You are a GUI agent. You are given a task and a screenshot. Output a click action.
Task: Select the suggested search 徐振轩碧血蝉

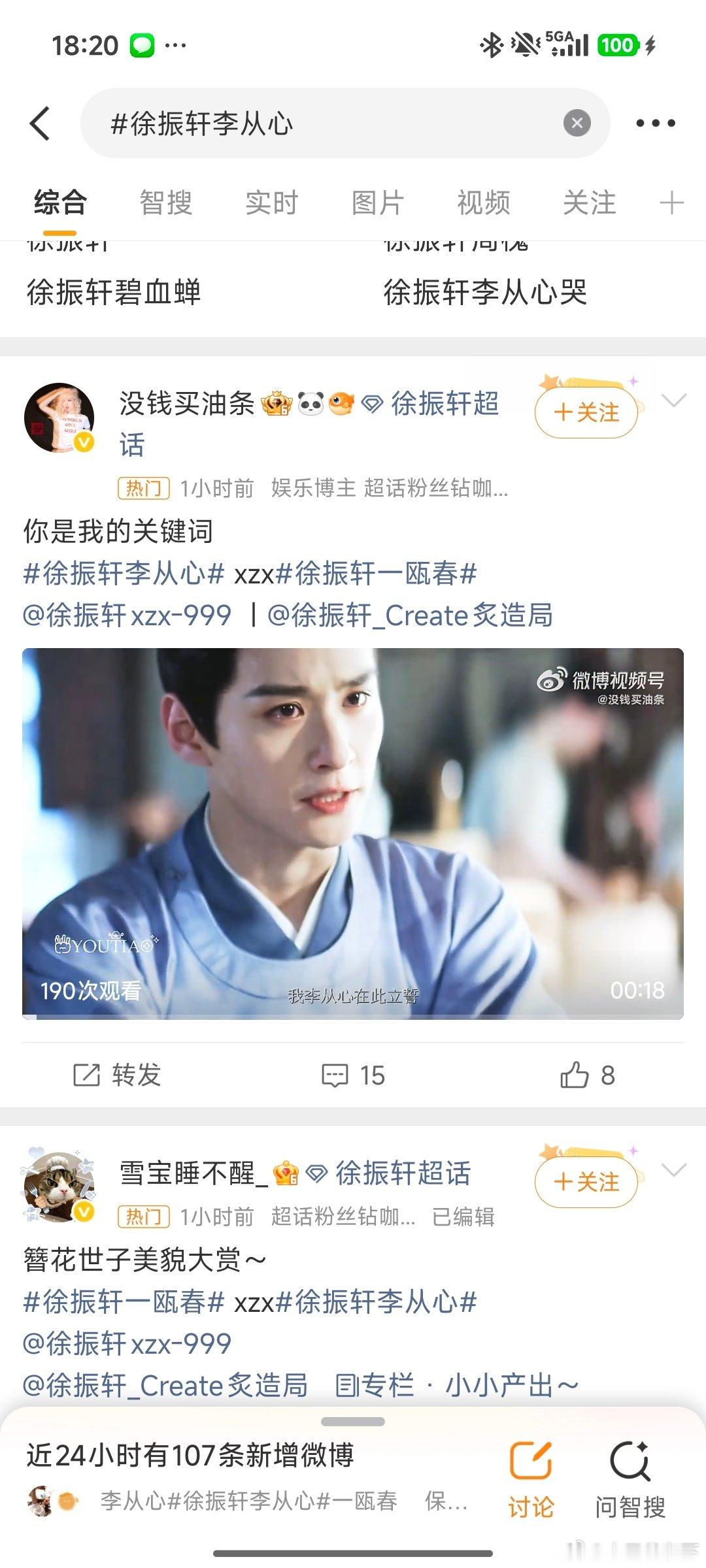[x=114, y=292]
